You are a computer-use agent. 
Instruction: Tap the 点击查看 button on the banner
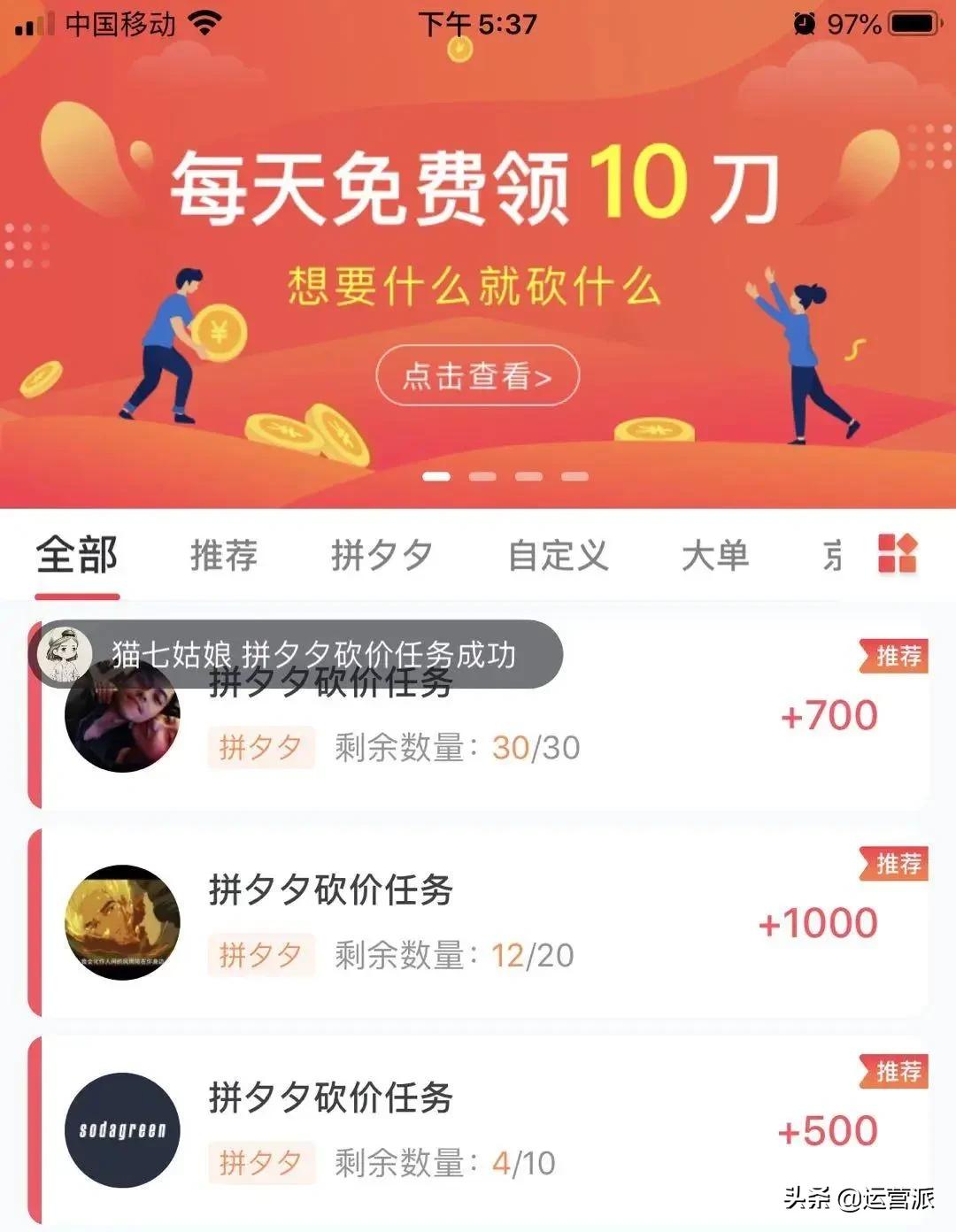pos(478,376)
